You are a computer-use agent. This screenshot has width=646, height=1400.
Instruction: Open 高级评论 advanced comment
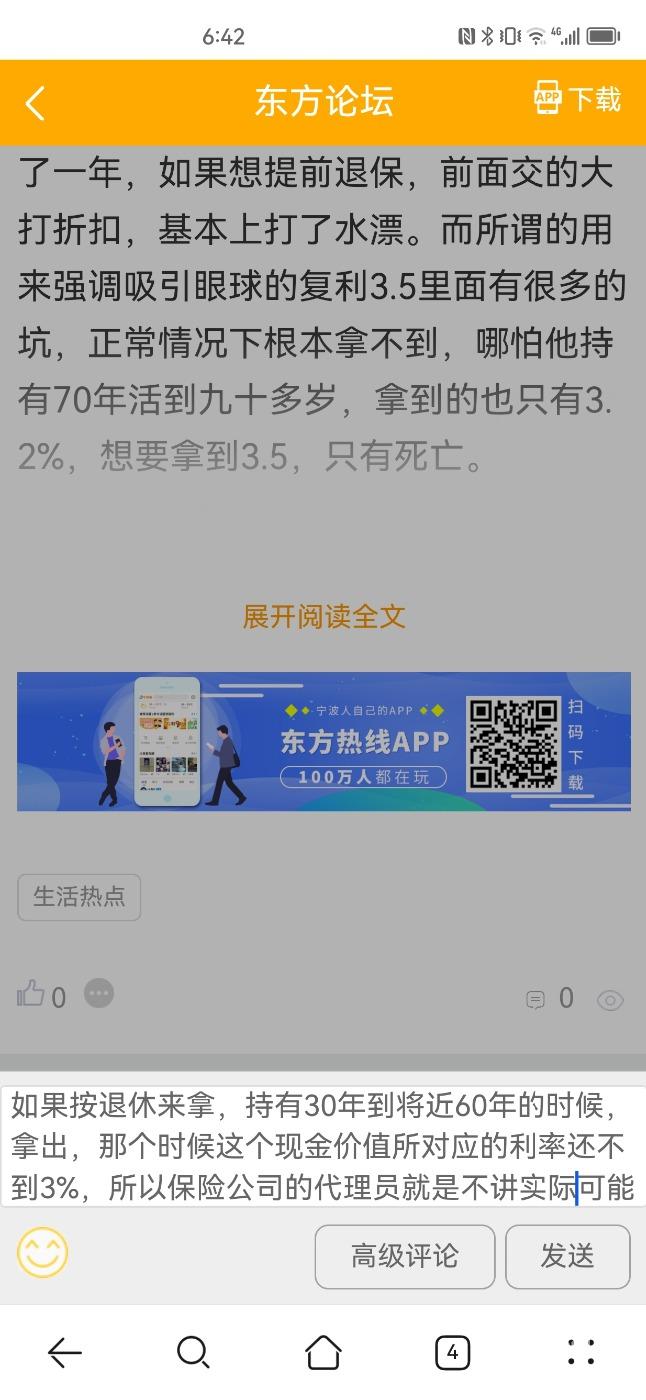click(x=404, y=1256)
